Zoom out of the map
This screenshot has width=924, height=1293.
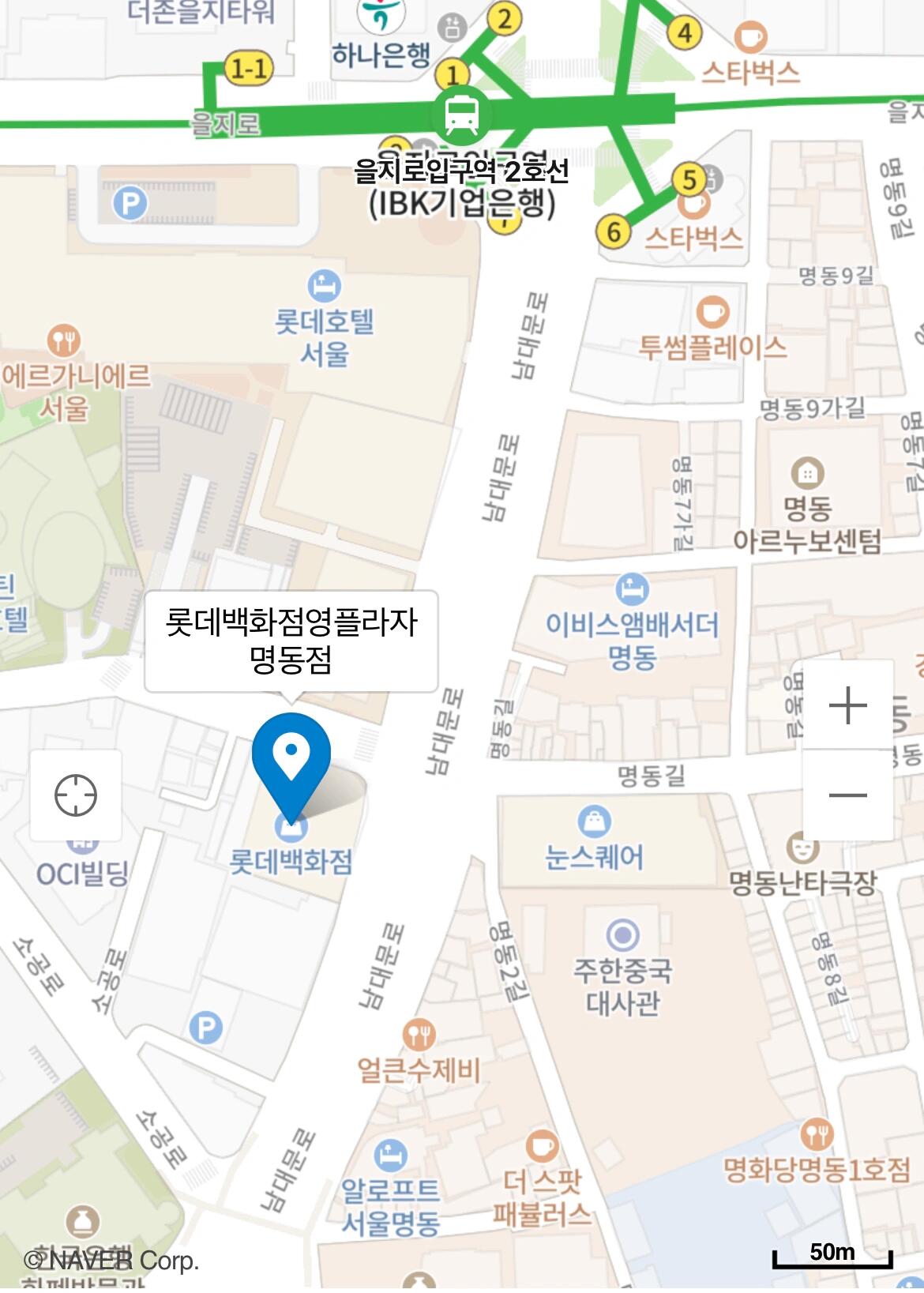[x=848, y=795]
